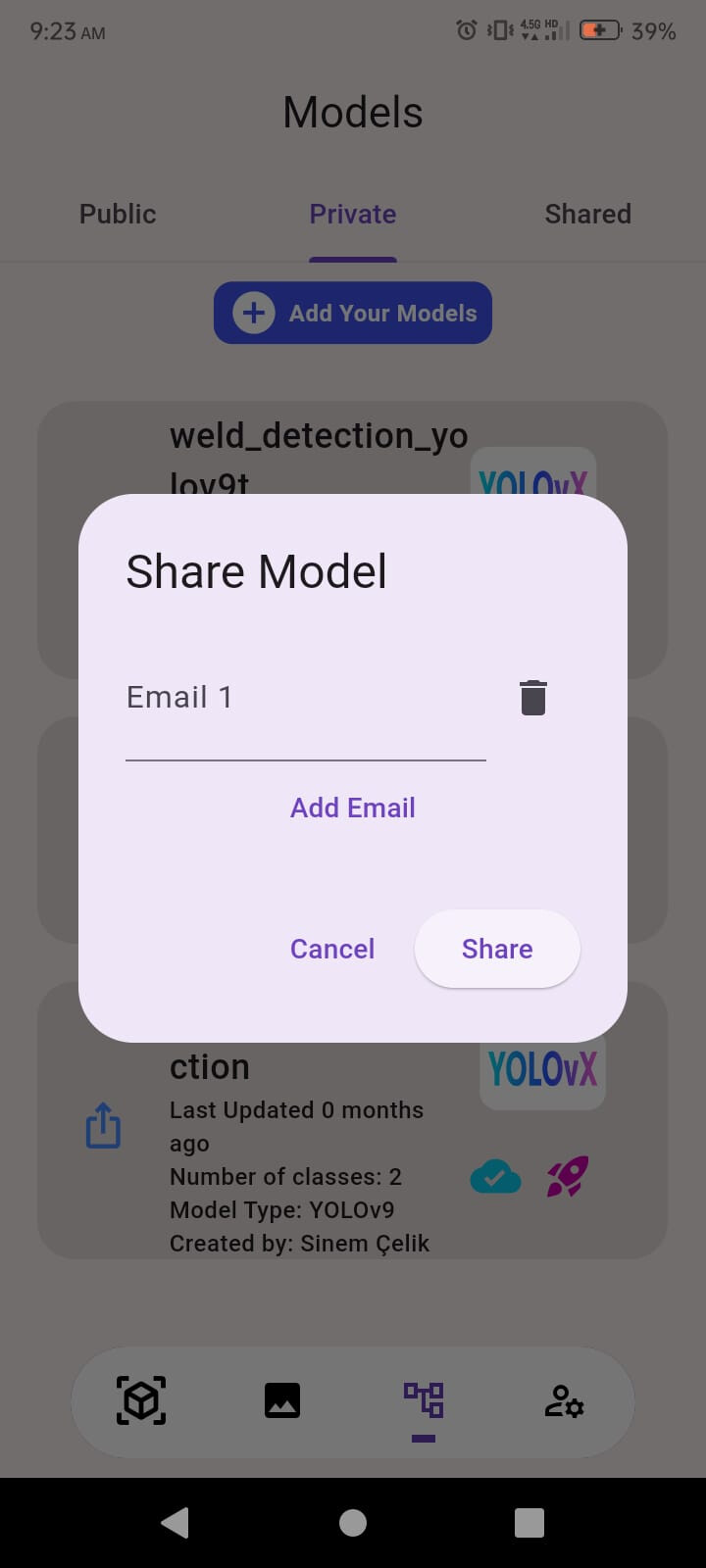Tap the Android recent apps square button
Image resolution: width=706 pixels, height=1568 pixels.
[x=528, y=1522]
